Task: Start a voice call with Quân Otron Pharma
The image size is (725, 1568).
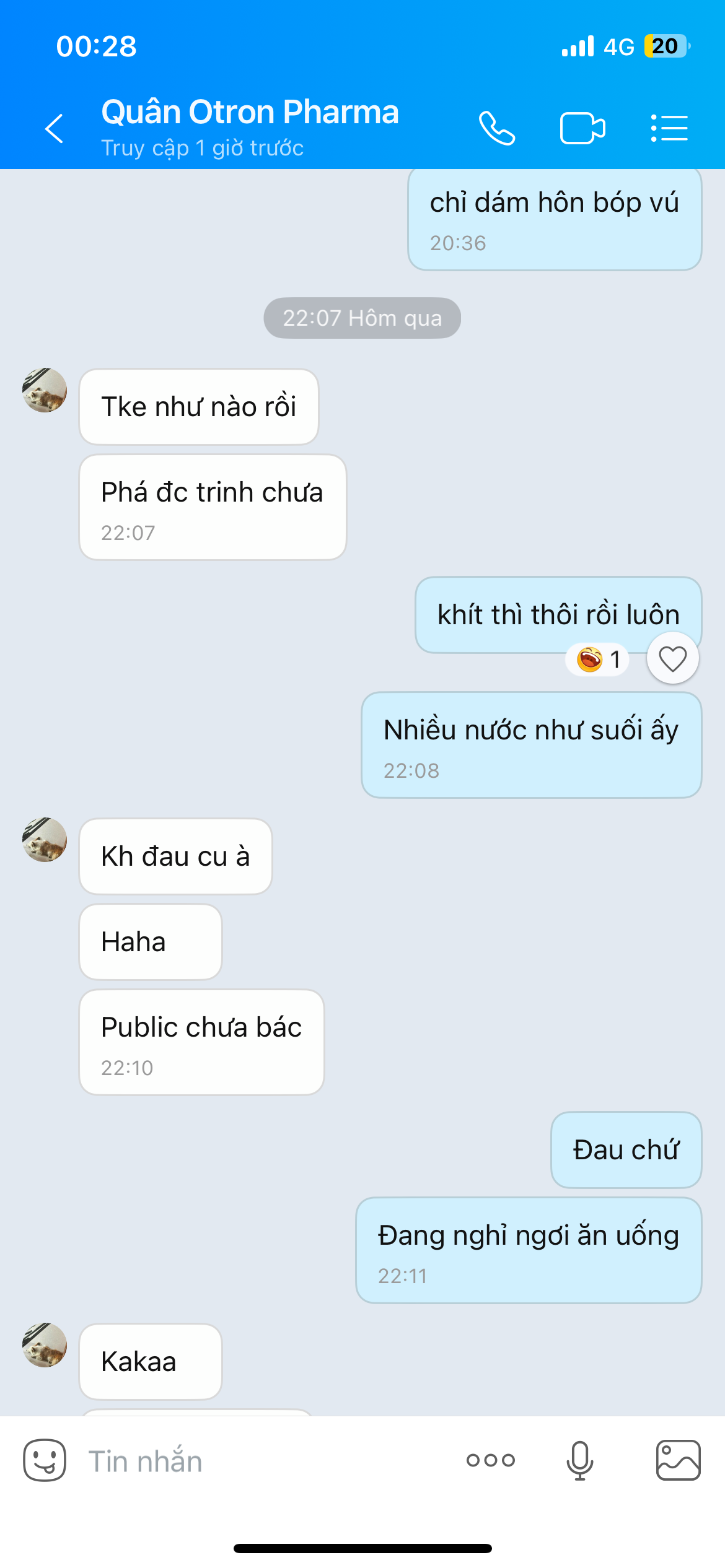Action: coord(497,128)
